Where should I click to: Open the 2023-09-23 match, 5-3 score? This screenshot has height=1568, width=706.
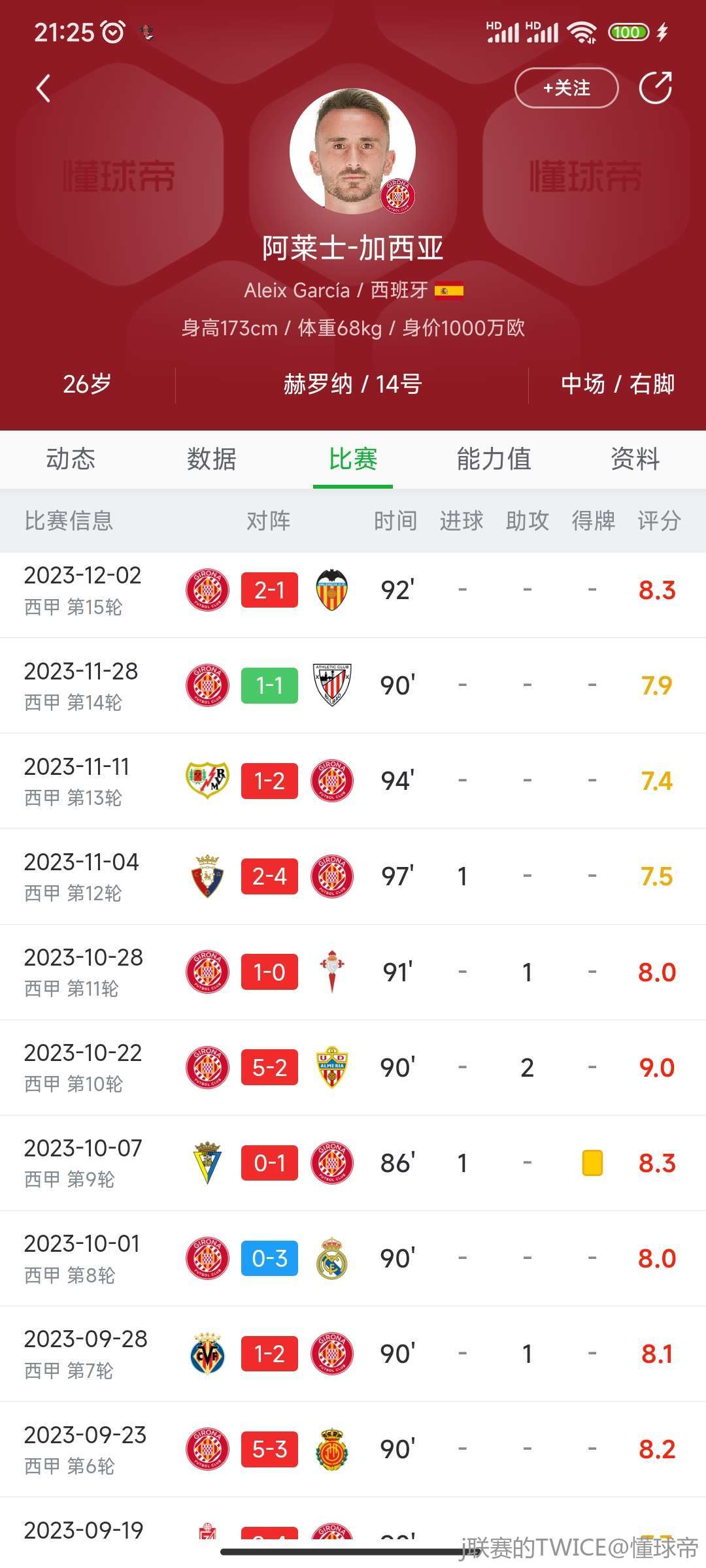(353, 1448)
